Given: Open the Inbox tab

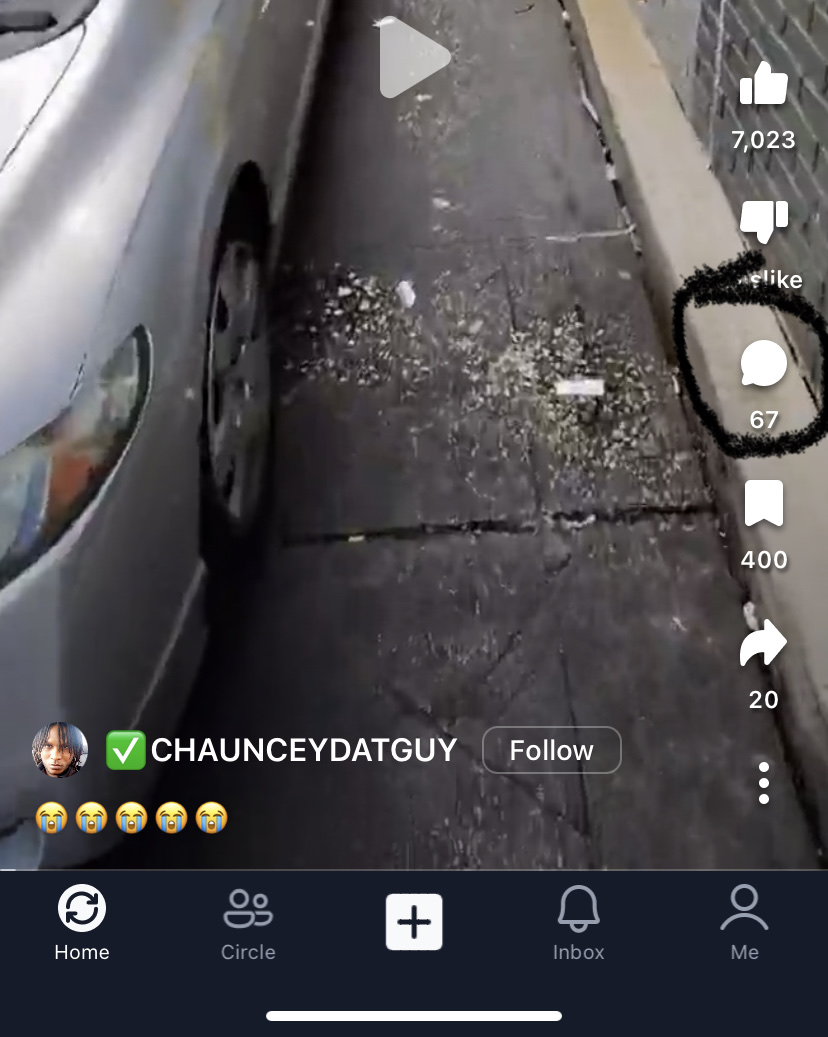Looking at the screenshot, I should [x=579, y=923].
